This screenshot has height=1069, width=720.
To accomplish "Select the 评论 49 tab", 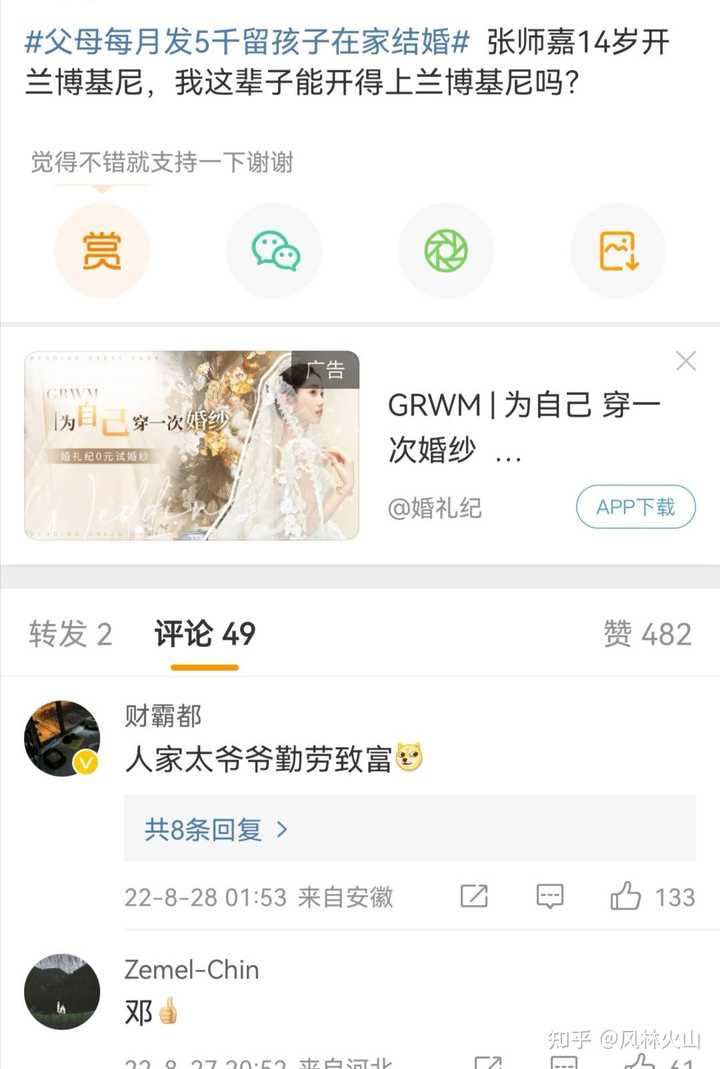I will pos(205,634).
